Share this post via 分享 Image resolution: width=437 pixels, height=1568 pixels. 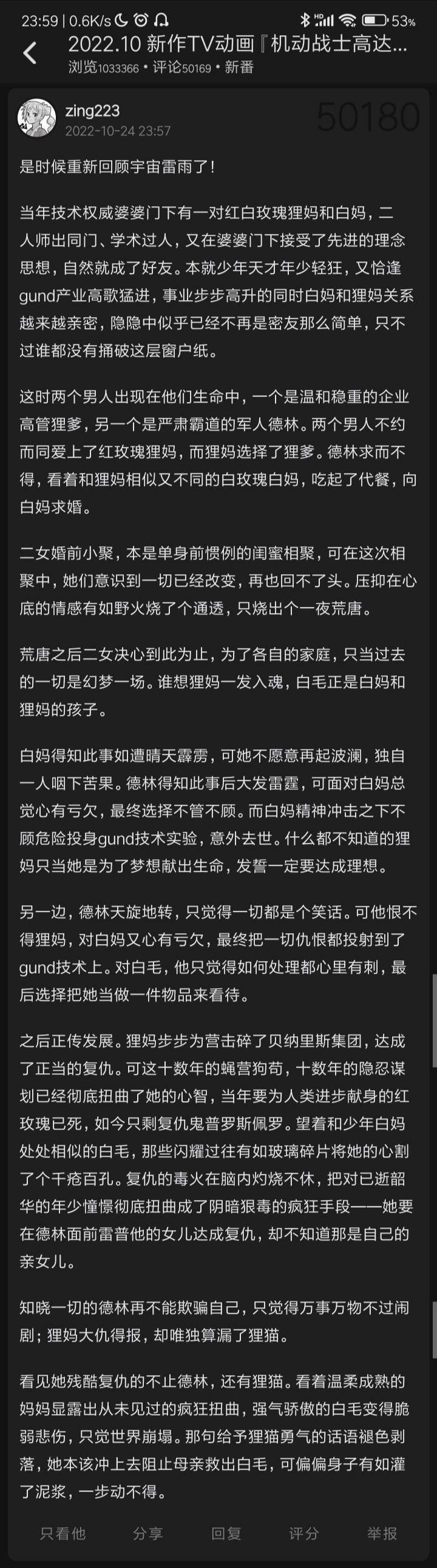147,1533
